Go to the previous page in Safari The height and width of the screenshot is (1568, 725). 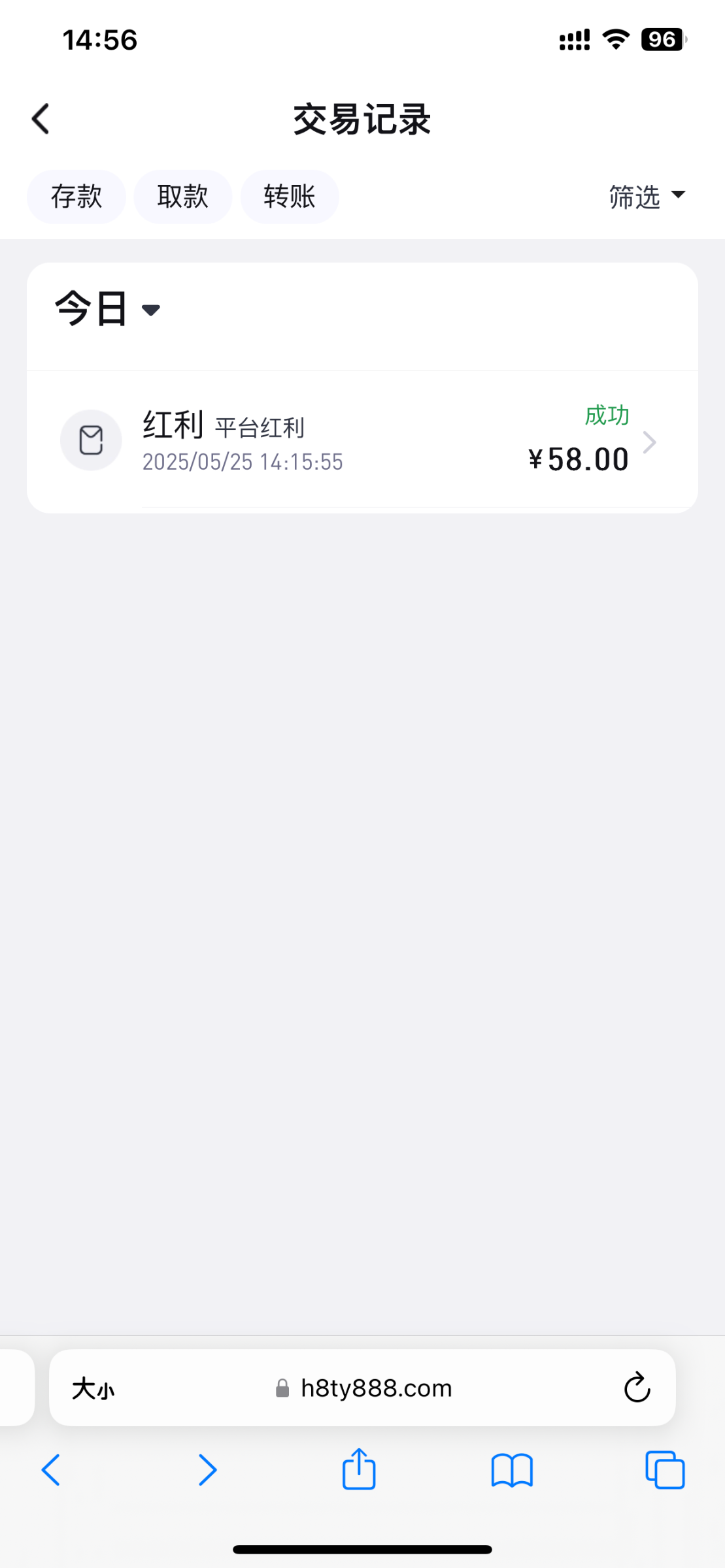coord(51,1471)
